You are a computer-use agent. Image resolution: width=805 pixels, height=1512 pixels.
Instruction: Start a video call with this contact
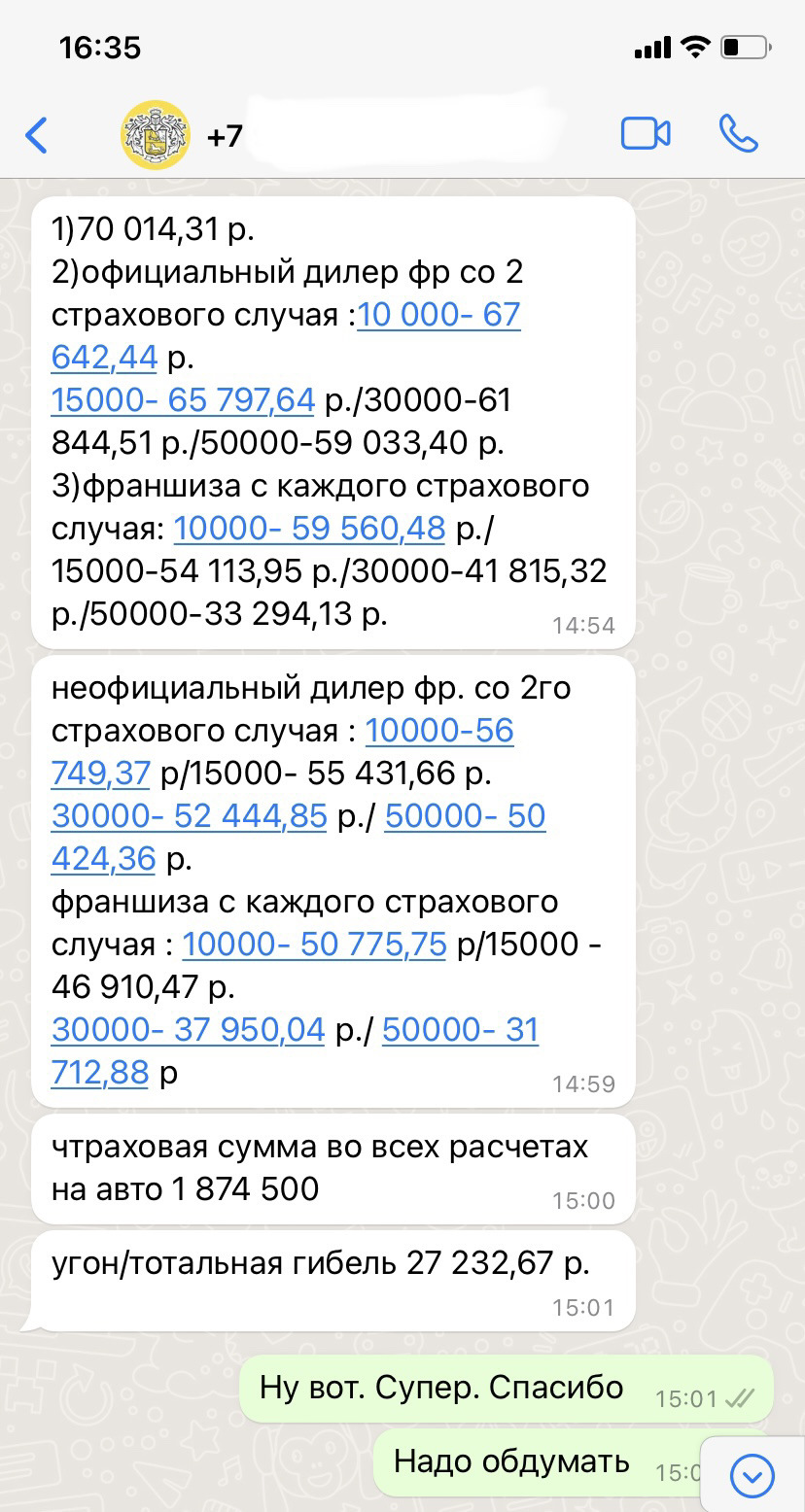point(646,134)
